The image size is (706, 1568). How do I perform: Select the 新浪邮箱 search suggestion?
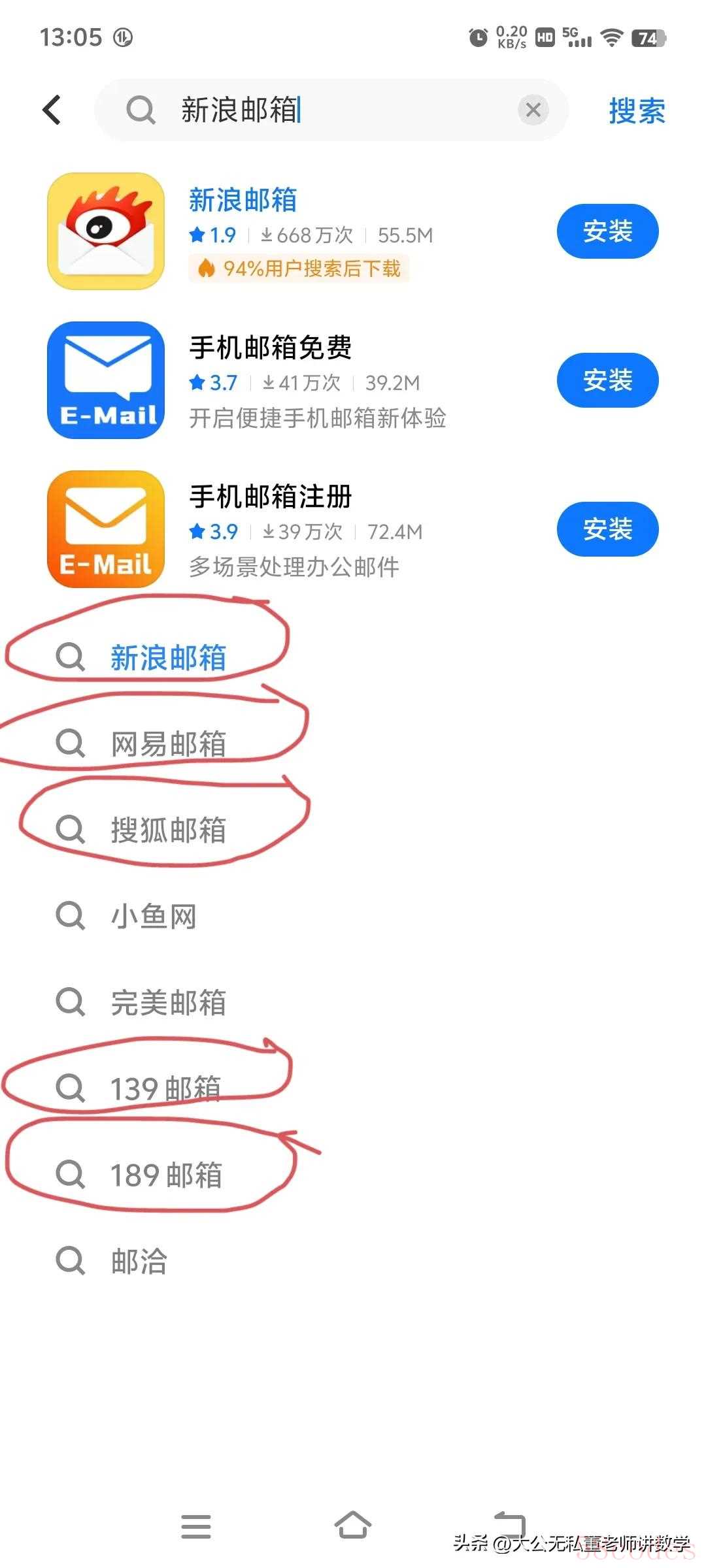click(x=168, y=657)
